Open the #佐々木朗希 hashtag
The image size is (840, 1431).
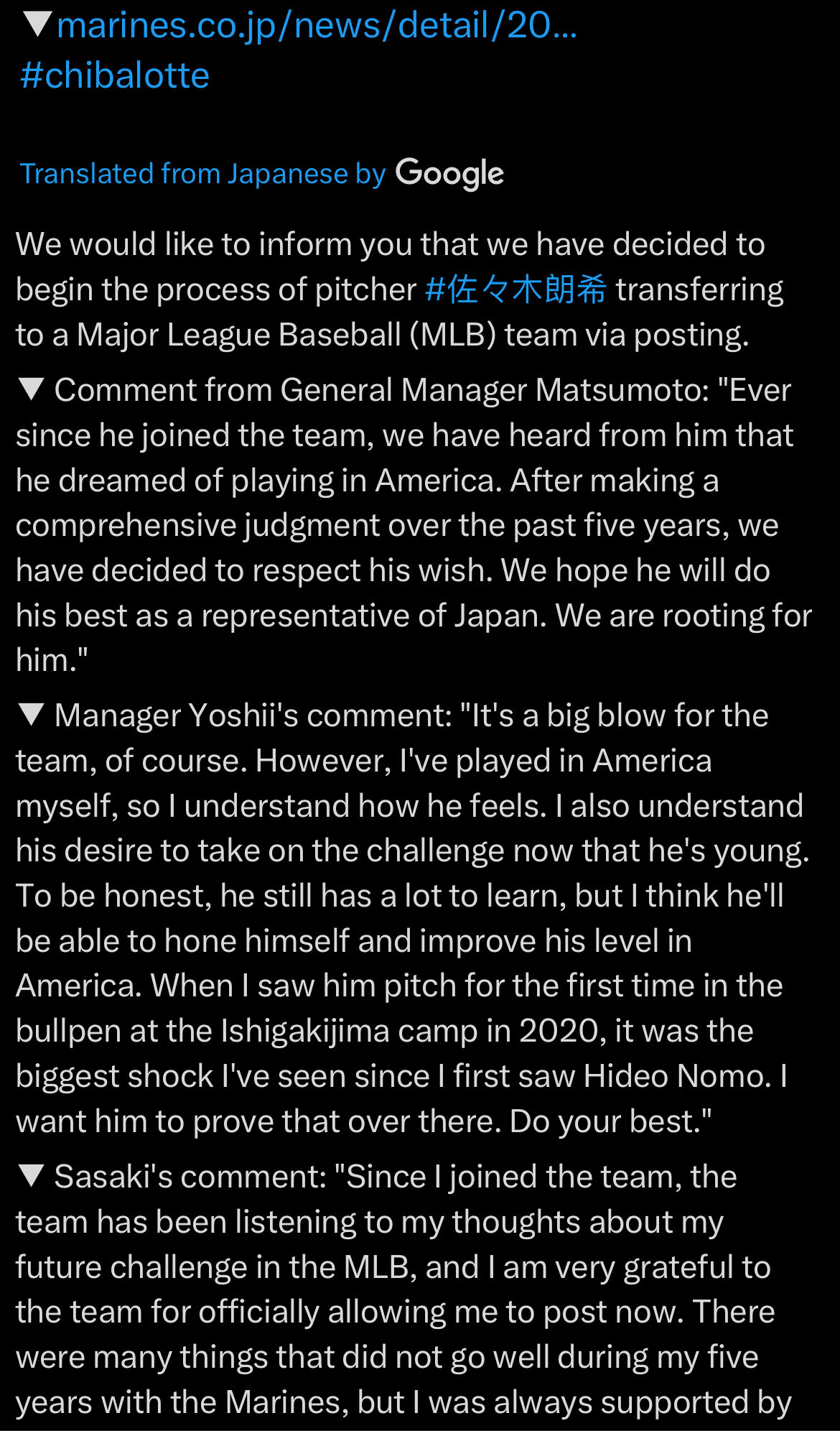(515, 290)
